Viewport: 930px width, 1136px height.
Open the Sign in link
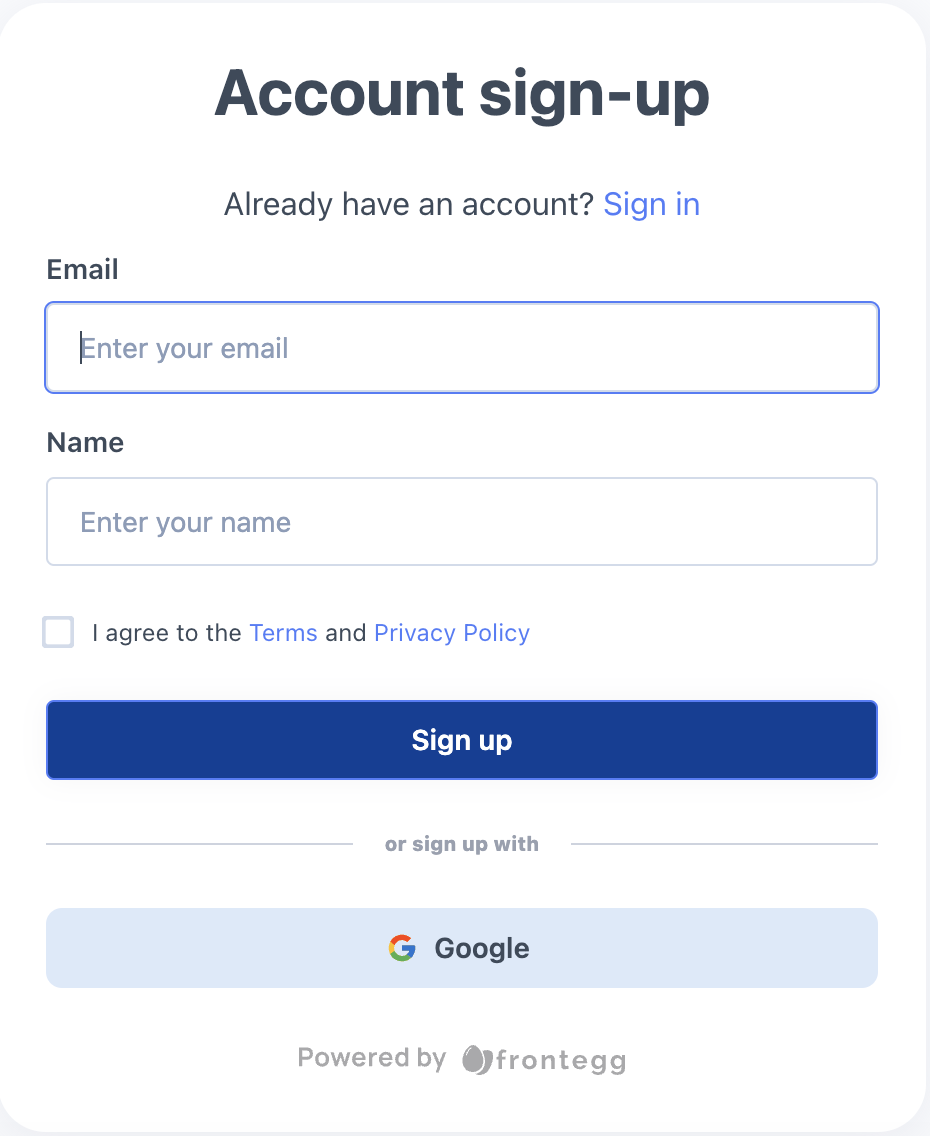(x=651, y=204)
